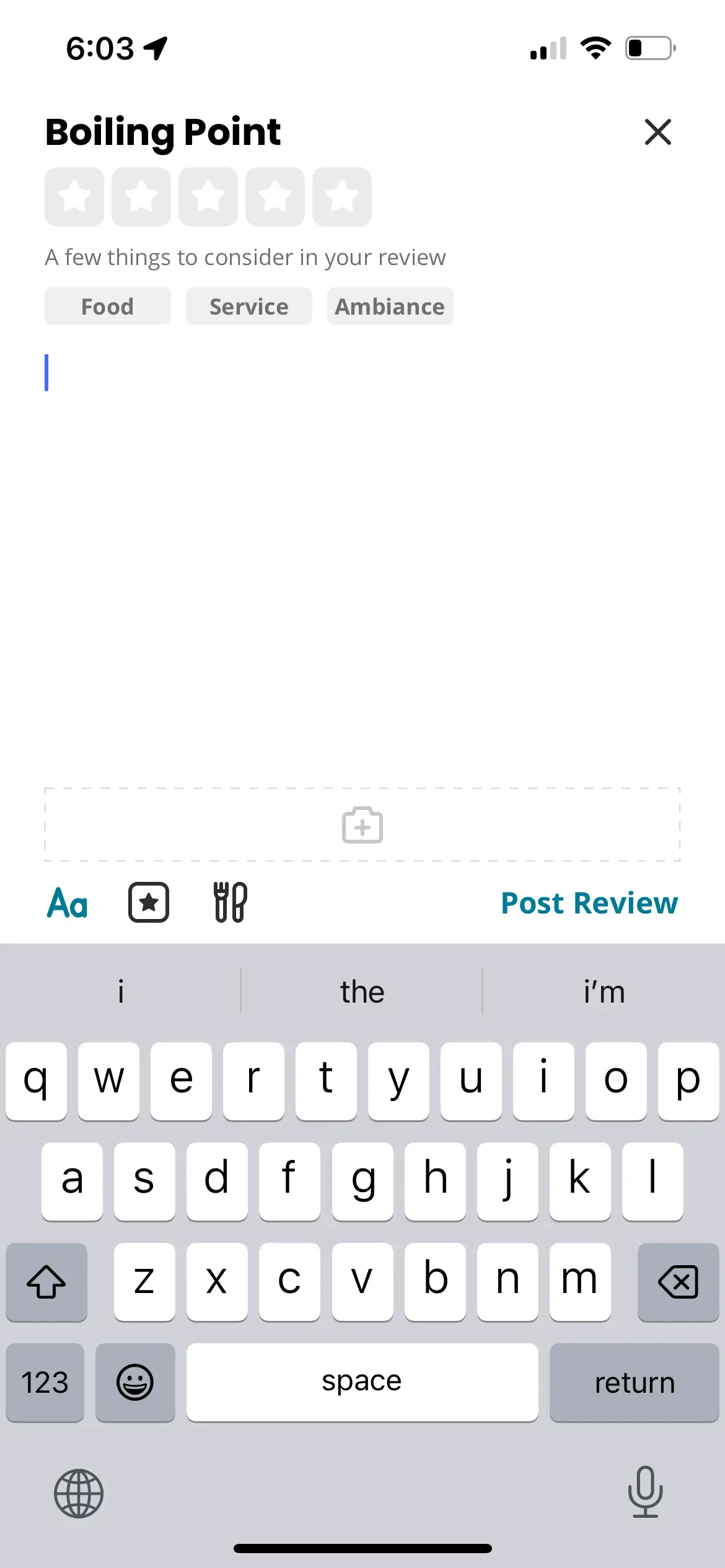Rate three stars

pos(208,197)
